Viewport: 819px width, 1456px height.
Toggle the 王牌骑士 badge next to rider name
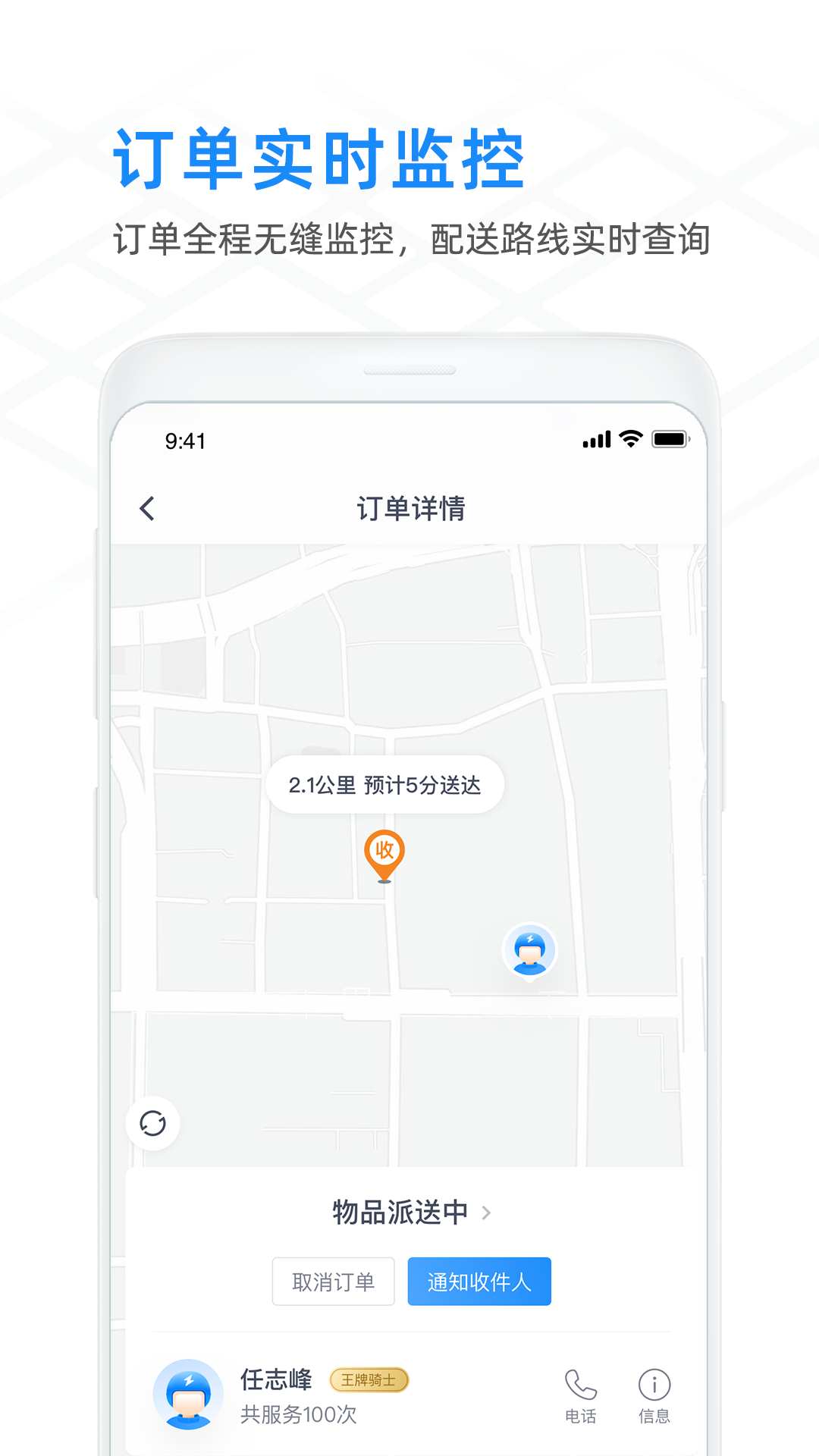(372, 1381)
